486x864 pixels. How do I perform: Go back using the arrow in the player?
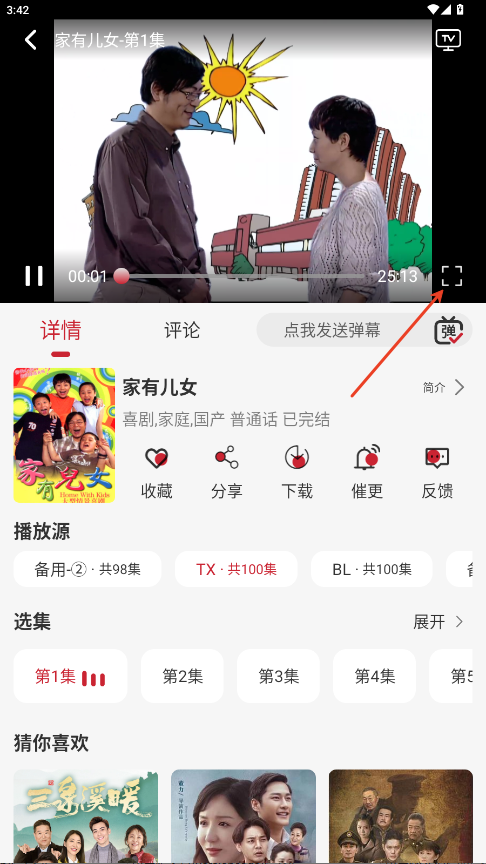click(x=31, y=40)
